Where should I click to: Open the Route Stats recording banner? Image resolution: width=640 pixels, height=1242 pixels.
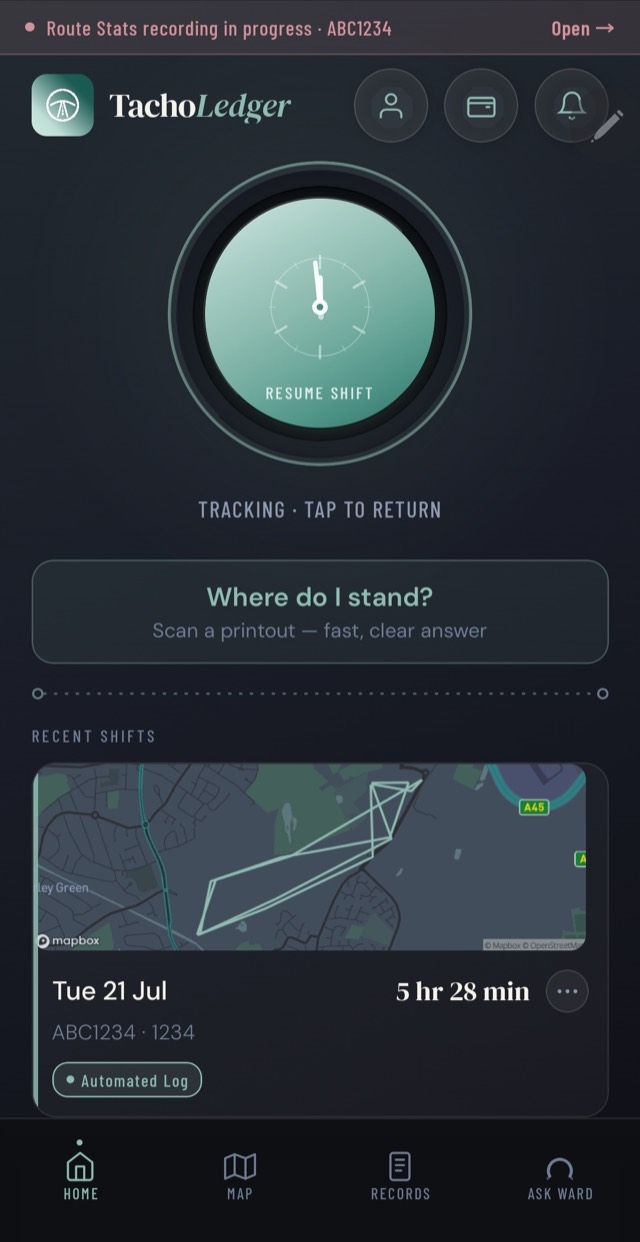pos(320,28)
